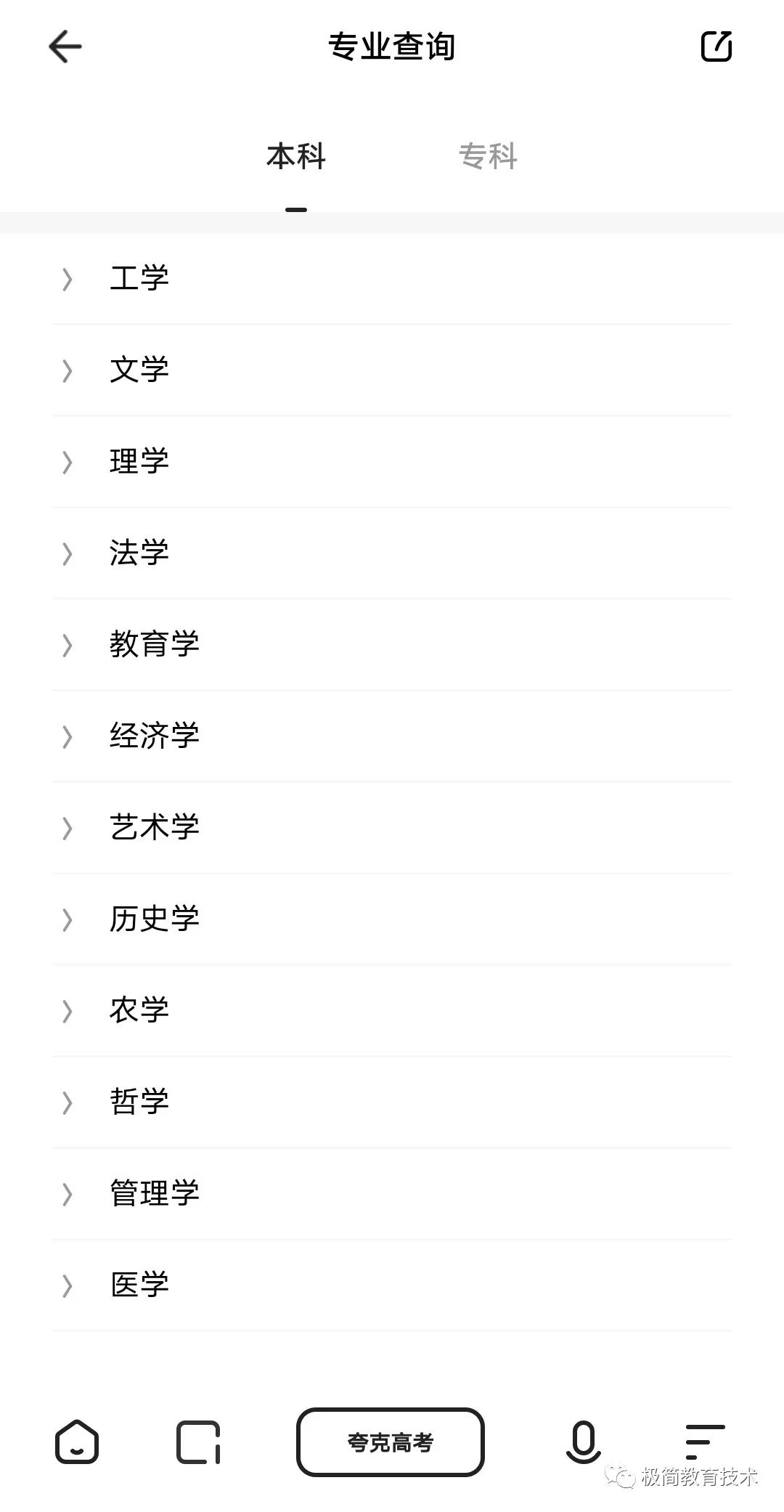784x1512 pixels.
Task: Open the 管理学 category row
Action: (x=392, y=1194)
